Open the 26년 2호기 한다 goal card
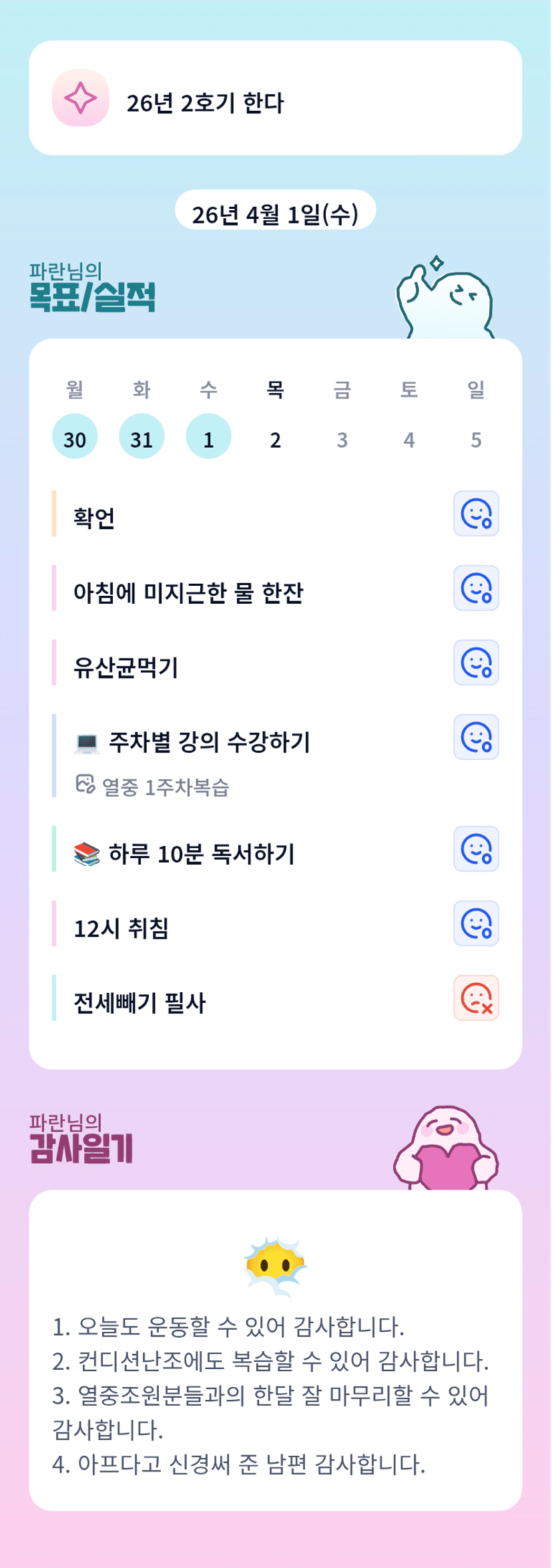This screenshot has height=1568, width=552. [x=275, y=98]
